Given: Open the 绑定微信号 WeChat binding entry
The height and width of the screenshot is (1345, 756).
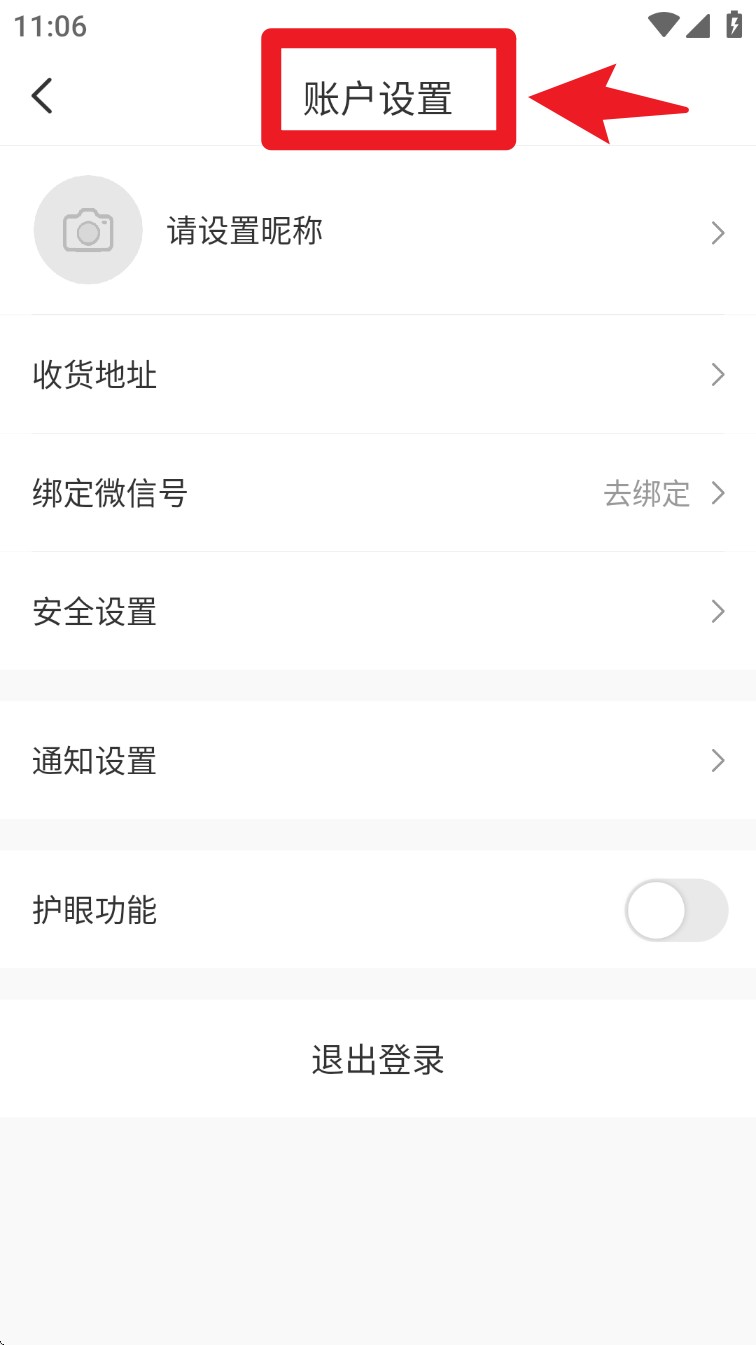Looking at the screenshot, I should point(378,493).
